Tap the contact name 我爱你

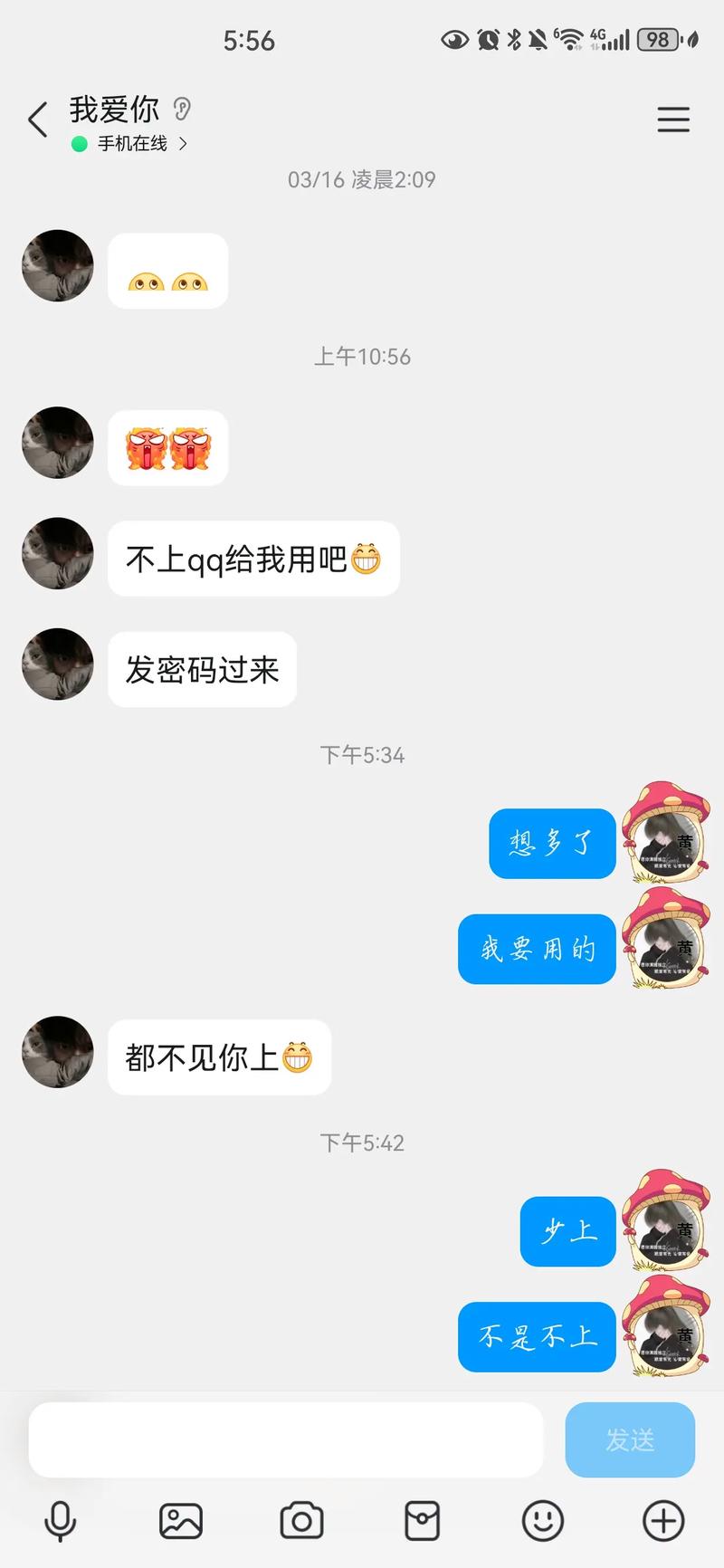pyautogui.click(x=112, y=109)
